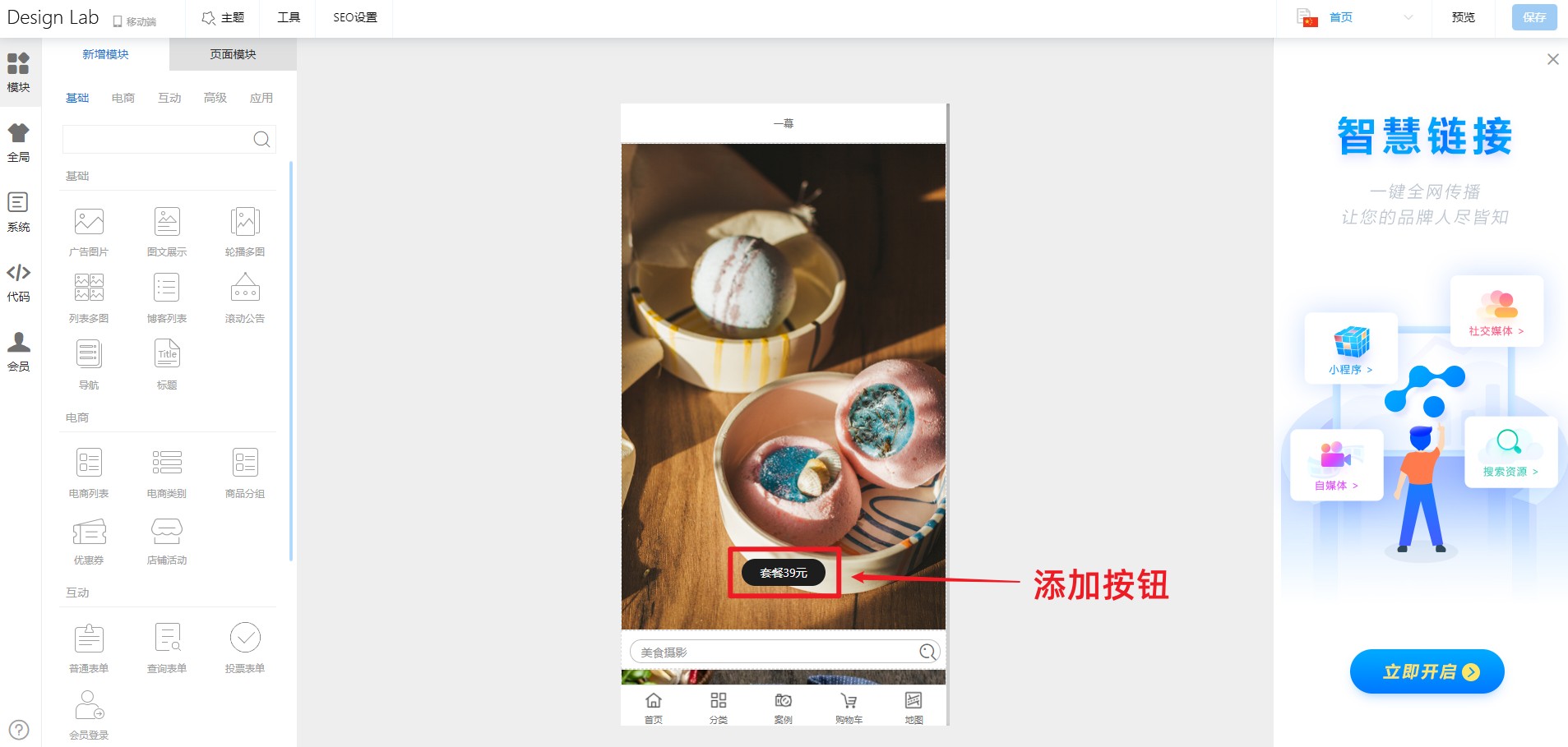Open the 全局 sidebar section
The image size is (1568, 747).
point(18,141)
